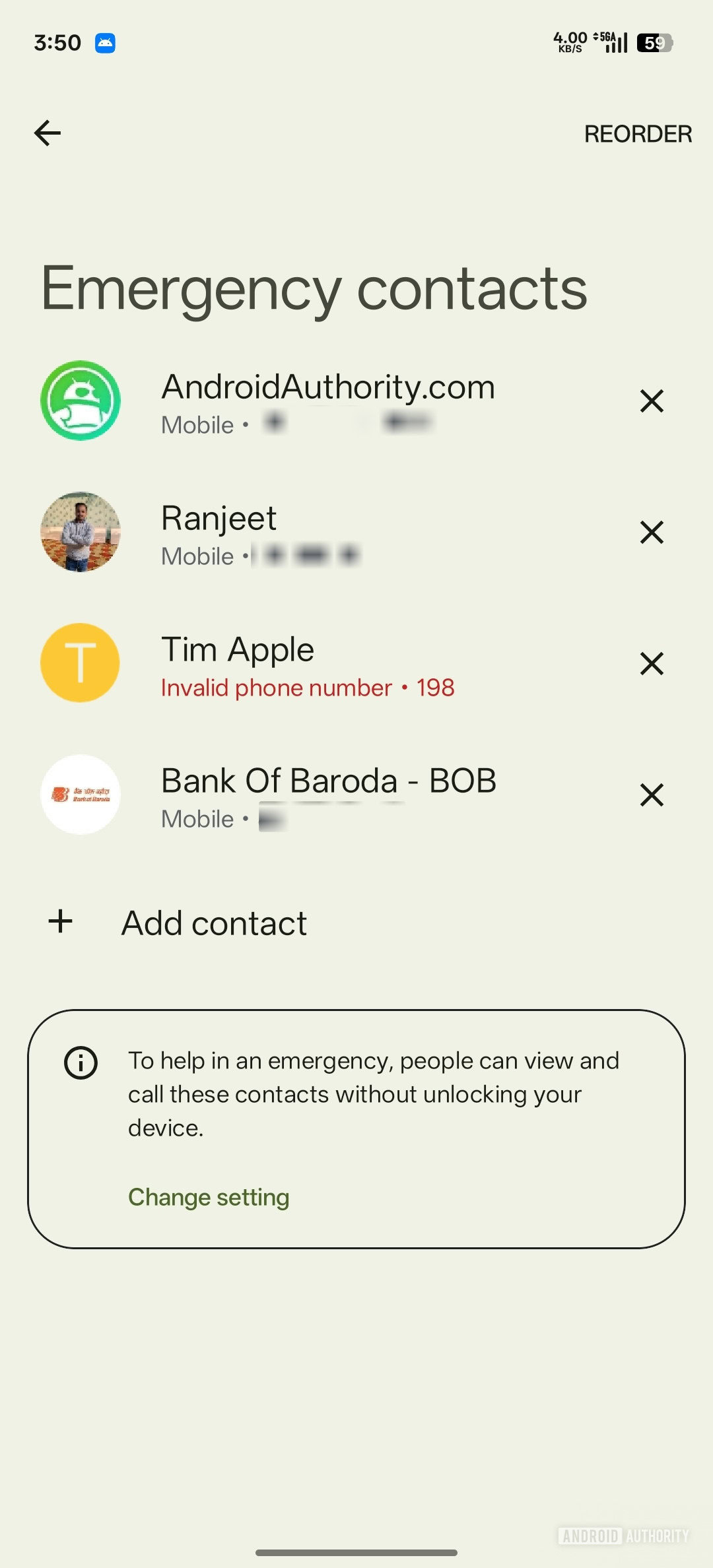713x1568 pixels.
Task: Add a new emergency contact
Action: [214, 923]
